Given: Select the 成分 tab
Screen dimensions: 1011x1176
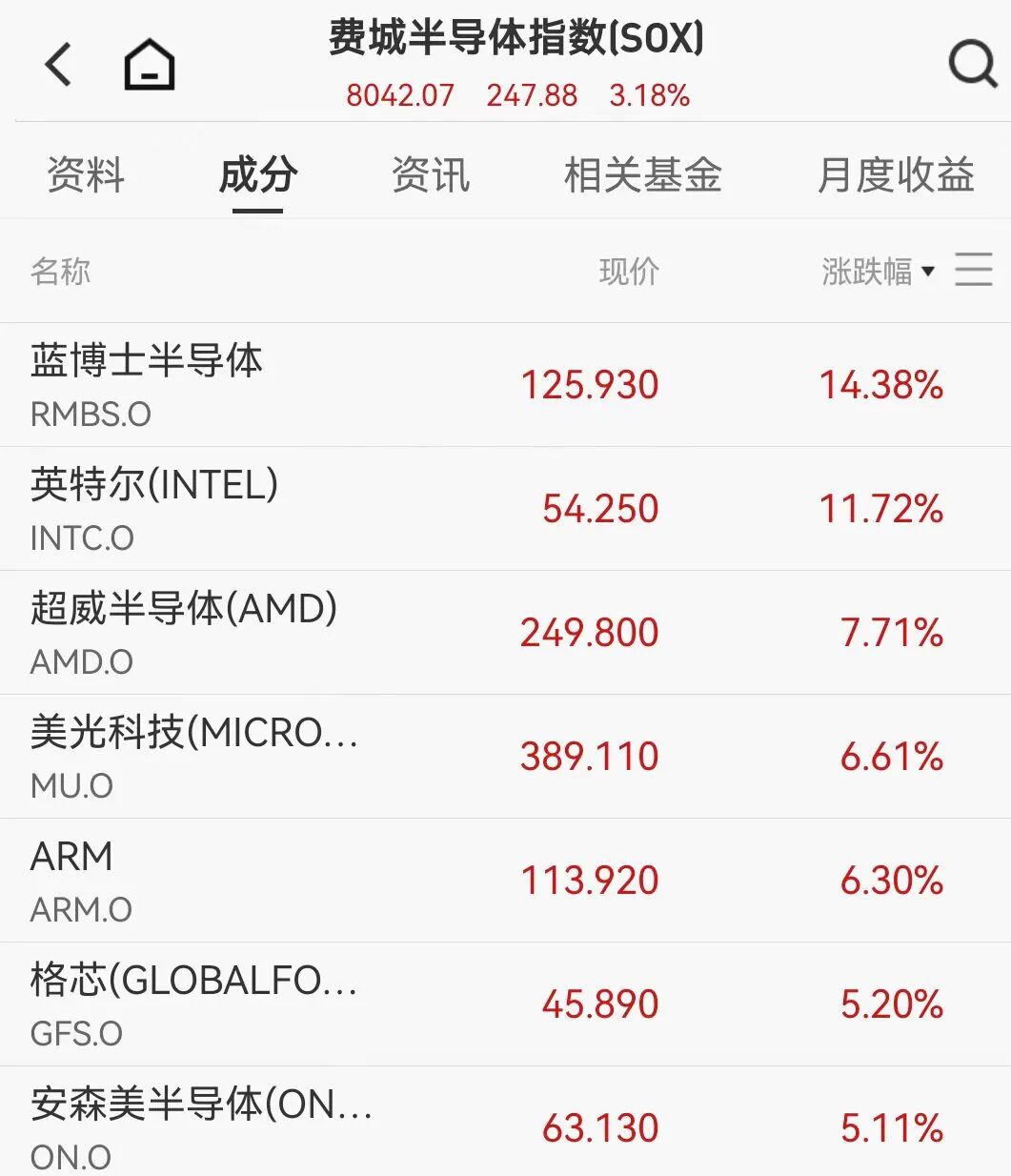Looking at the screenshot, I should [x=258, y=175].
